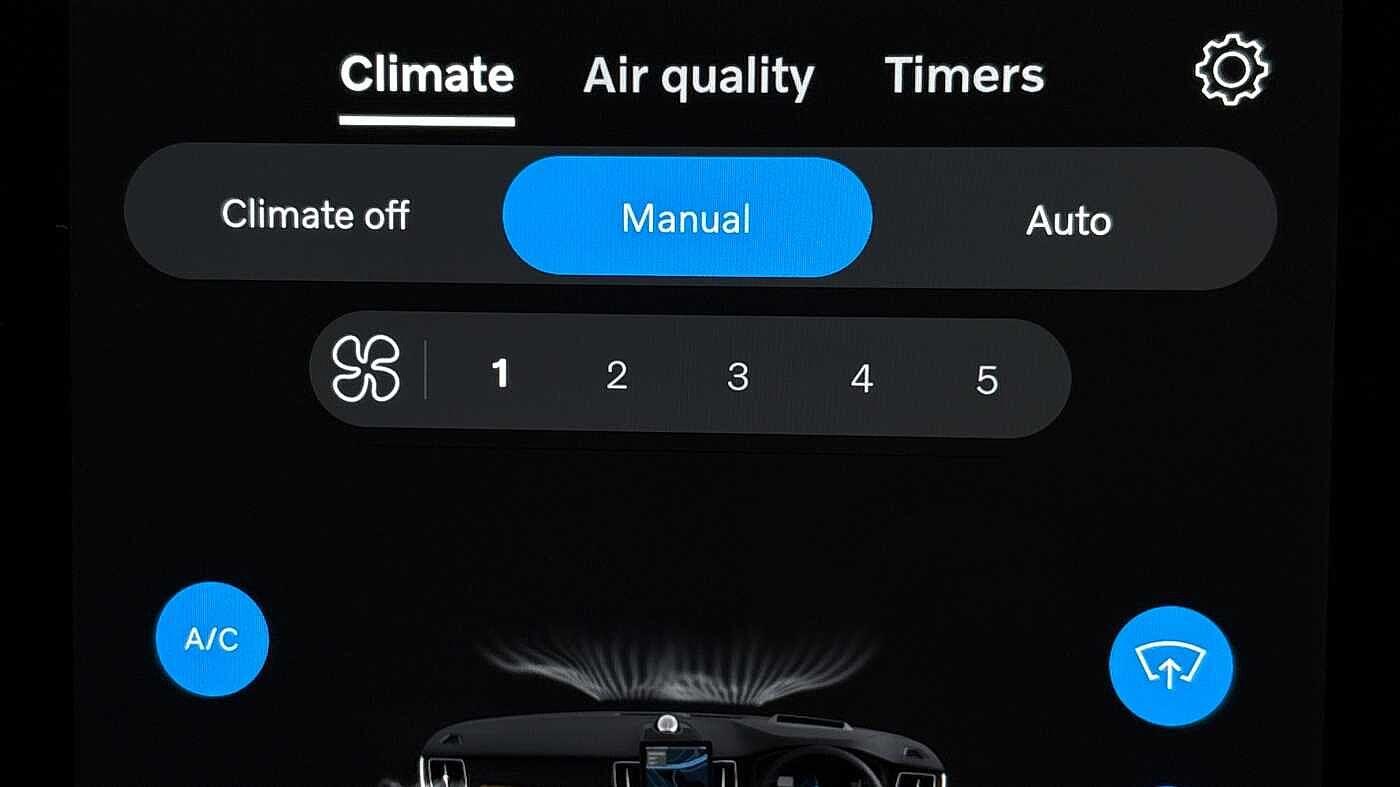Set fan speed to 2
The width and height of the screenshot is (1400, 787).
(617, 376)
